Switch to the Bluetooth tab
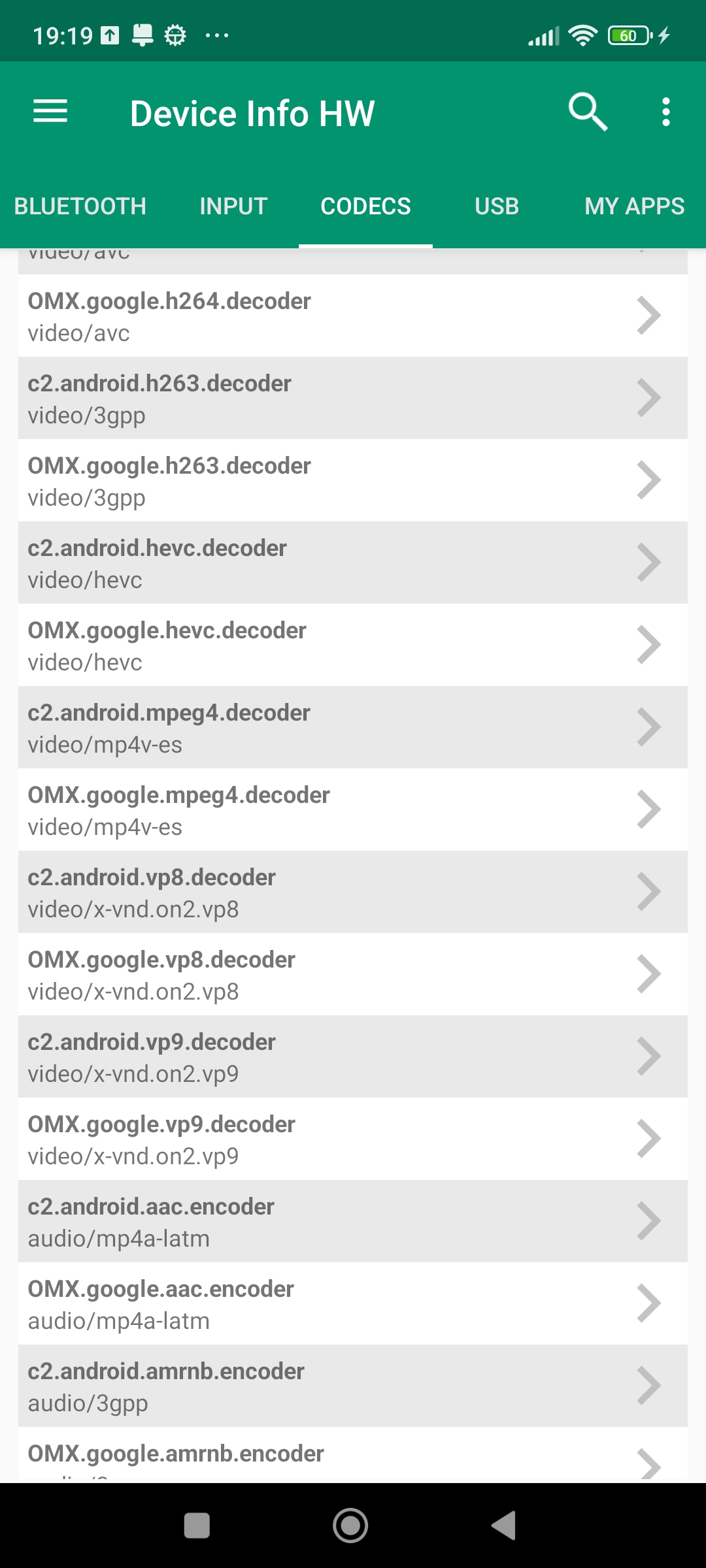 (x=80, y=206)
